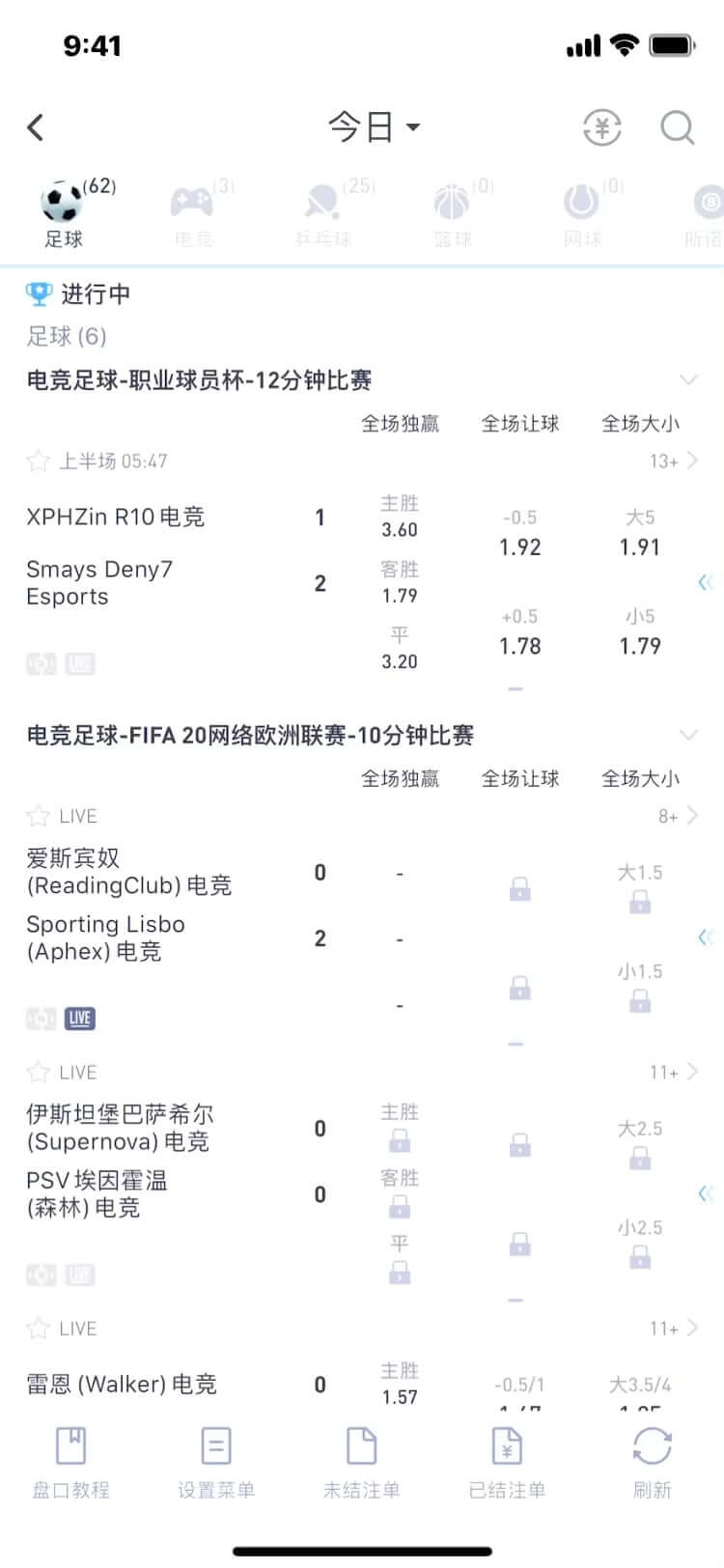Screen dimensions: 724x1568
Task: Switch to the 电竞 sport tab
Action: click(193, 214)
